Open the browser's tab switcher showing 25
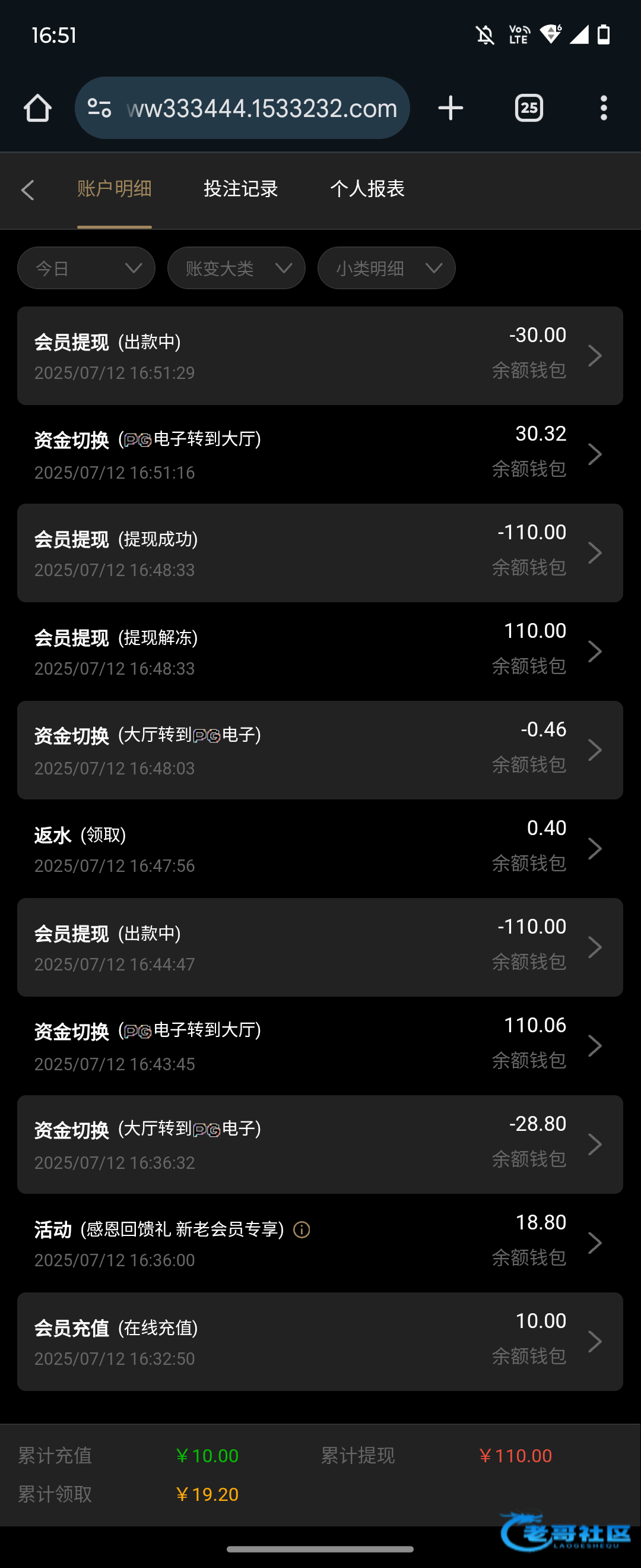Screen dimensions: 641x1568 [528, 108]
